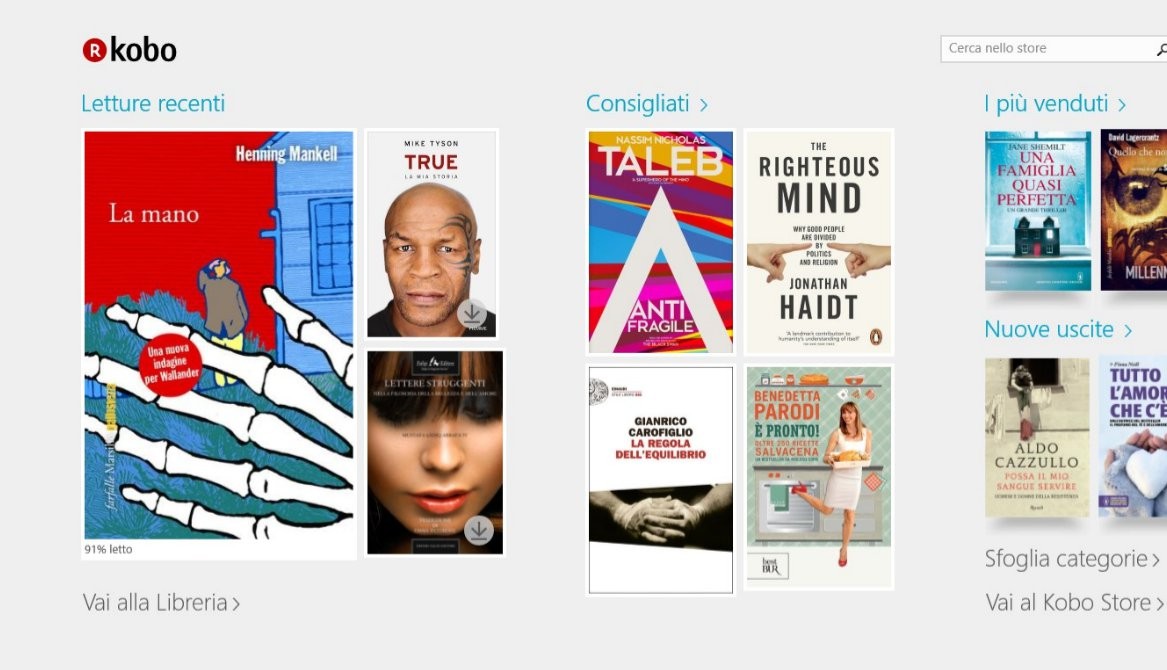Open the Nuove uscite section
The width and height of the screenshot is (1167, 670).
(x=1057, y=330)
